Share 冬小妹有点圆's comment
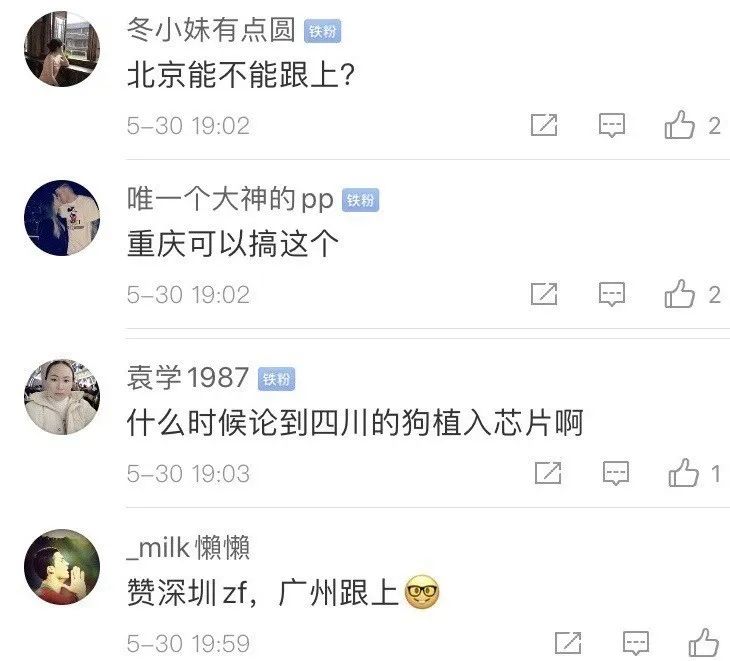The image size is (730, 661). pyautogui.click(x=543, y=125)
